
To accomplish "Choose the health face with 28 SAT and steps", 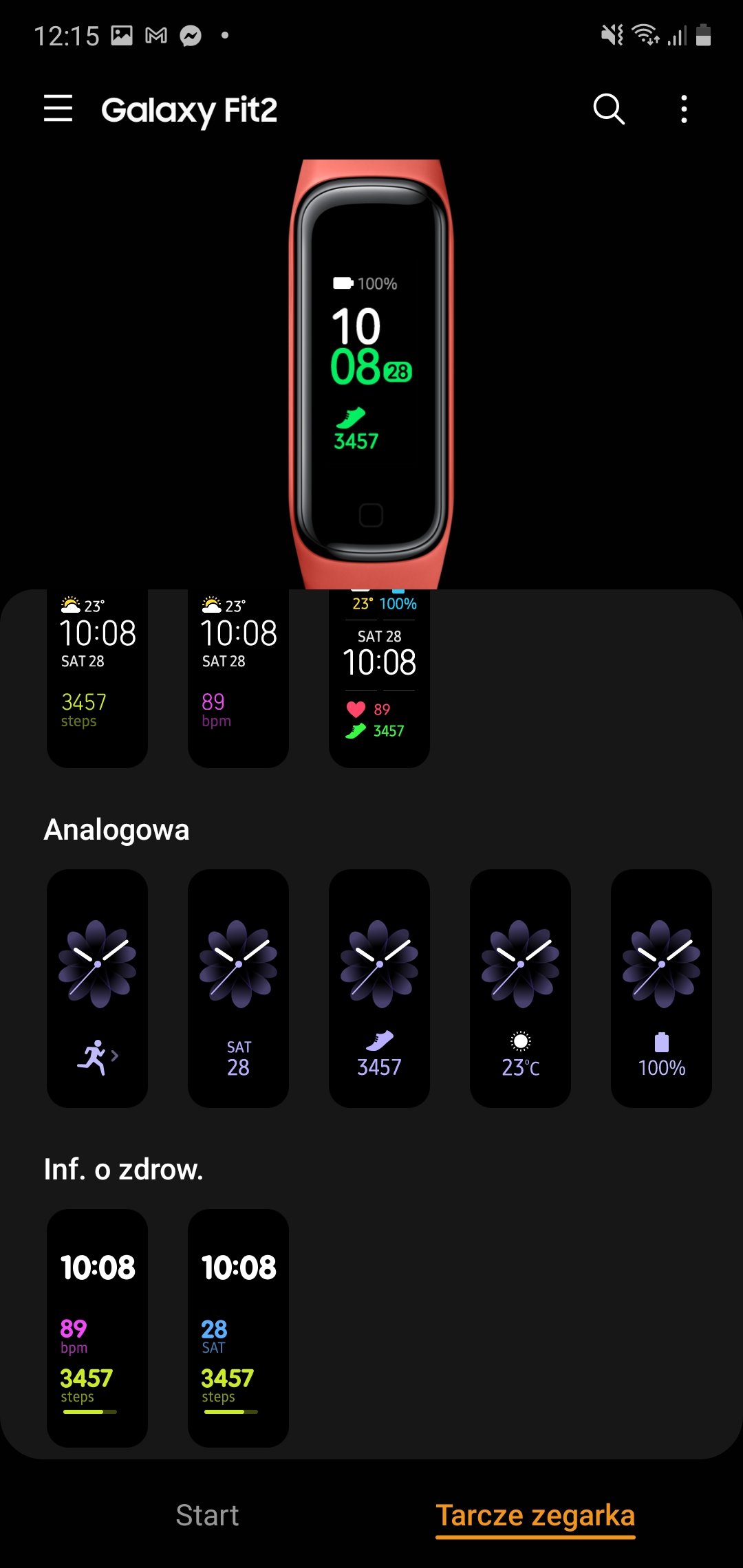I will [238, 1328].
